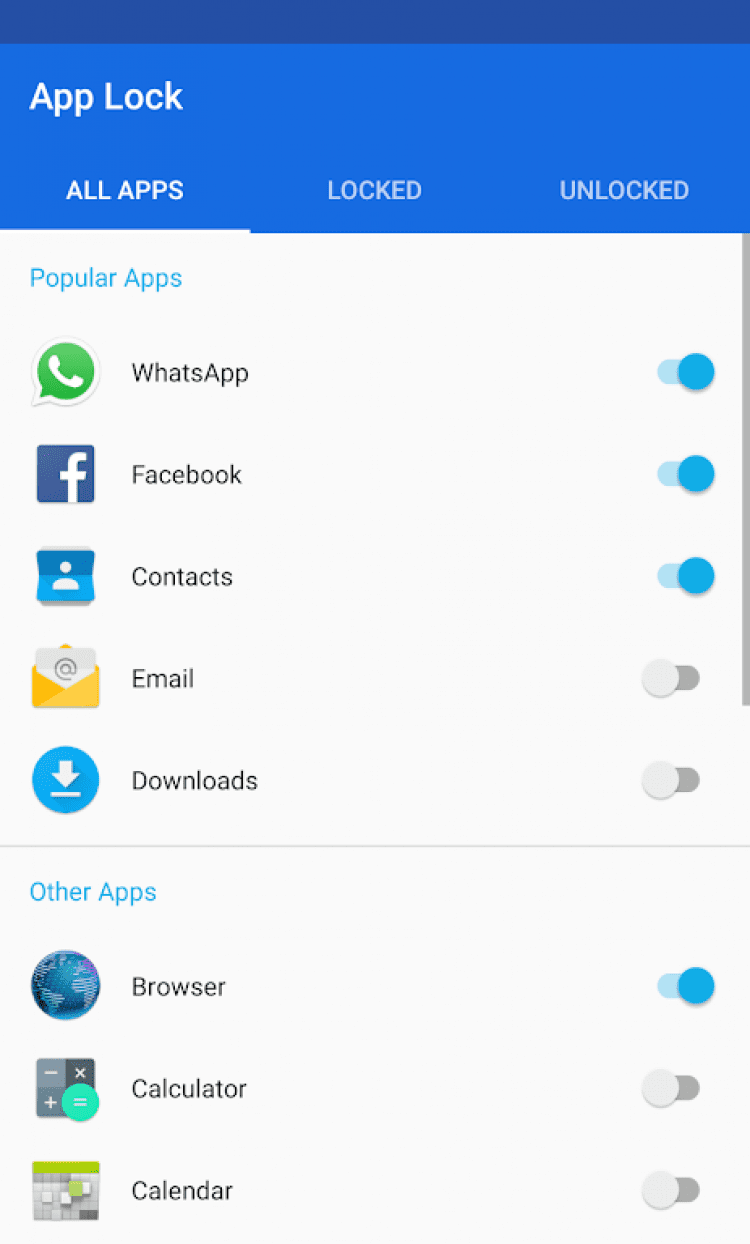This screenshot has height=1244, width=750.
Task: Toggle off the Contacts lock
Action: (685, 576)
